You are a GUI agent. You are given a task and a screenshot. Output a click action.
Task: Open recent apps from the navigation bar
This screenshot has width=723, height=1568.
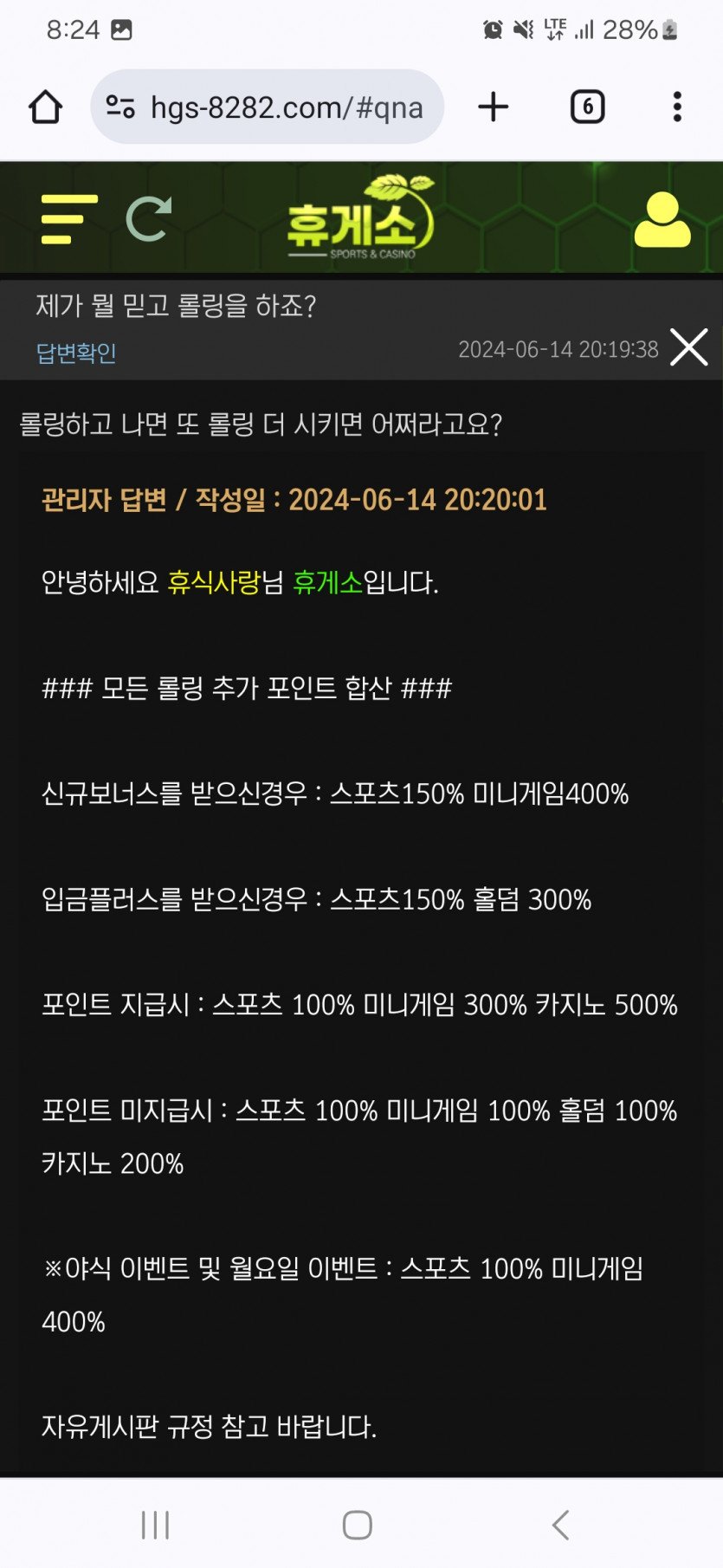(156, 1525)
